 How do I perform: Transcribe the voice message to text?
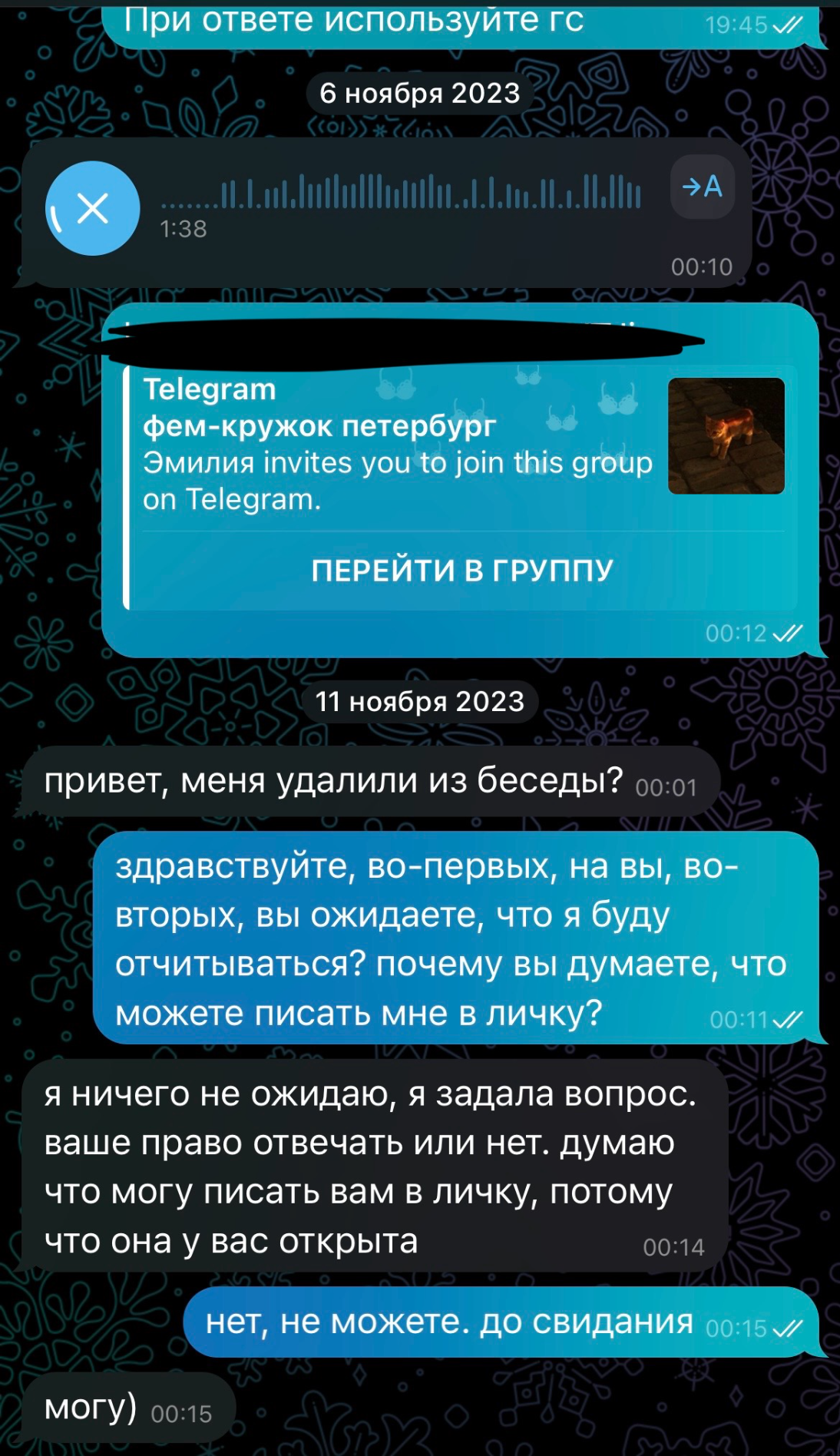click(702, 187)
